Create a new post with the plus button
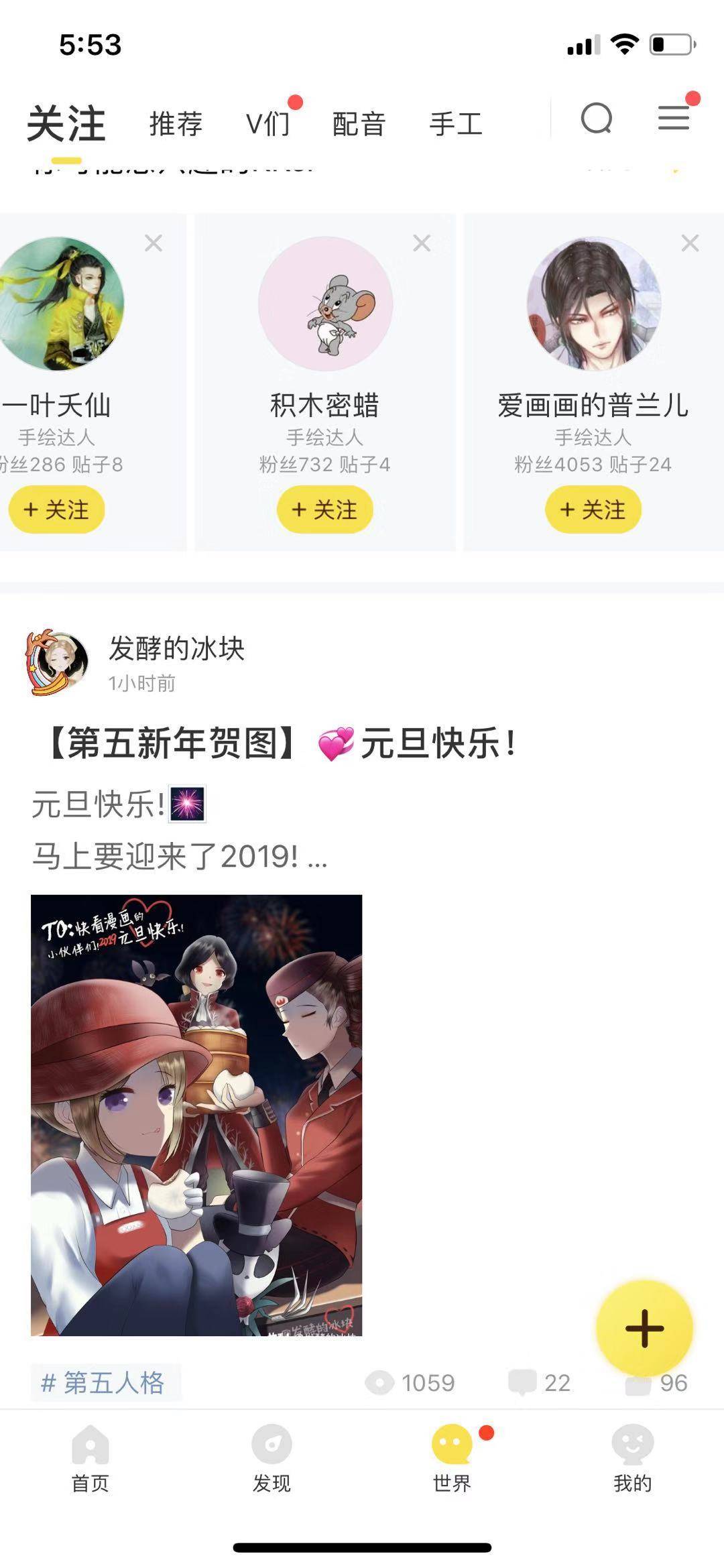Screen dimensions: 724x1568 coord(644,1328)
